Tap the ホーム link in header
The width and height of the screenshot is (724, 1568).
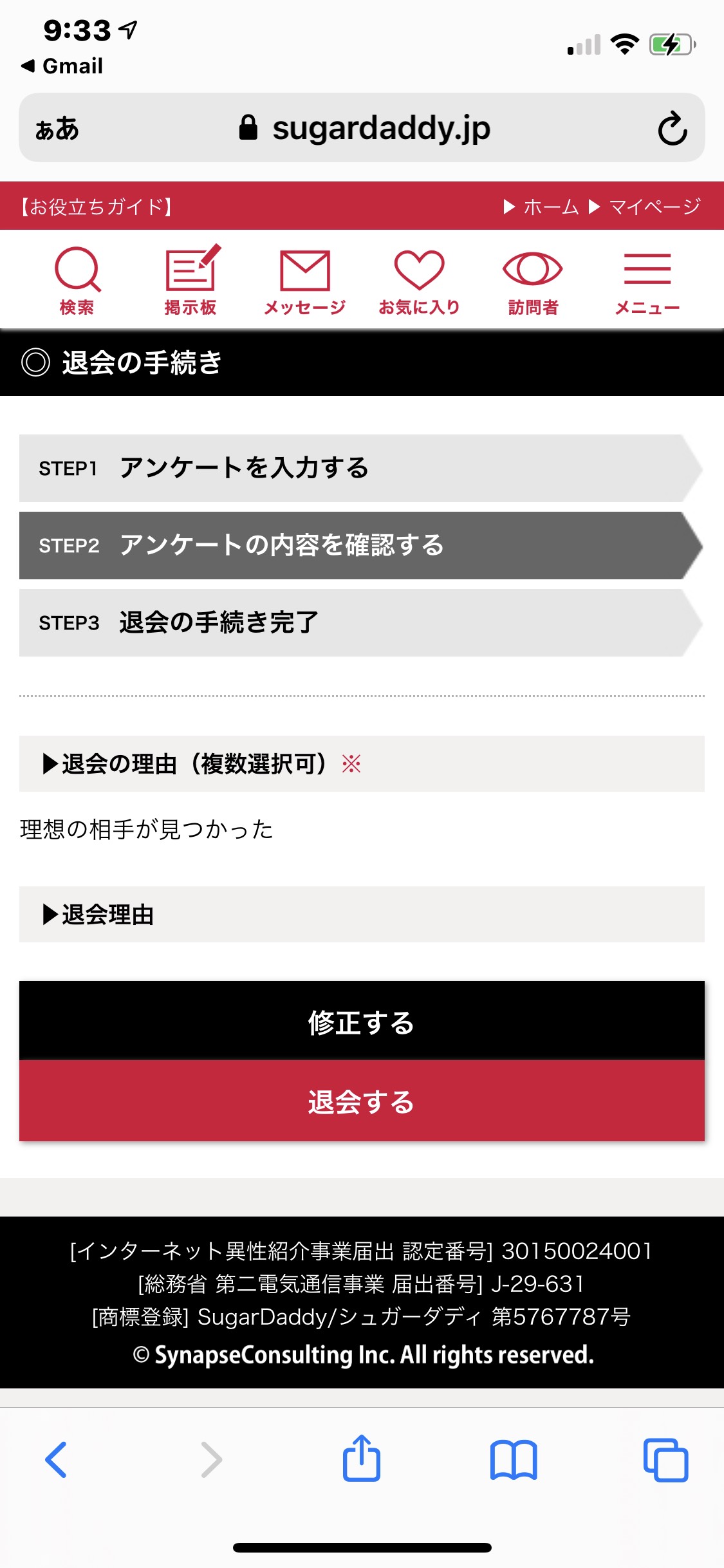click(541, 207)
